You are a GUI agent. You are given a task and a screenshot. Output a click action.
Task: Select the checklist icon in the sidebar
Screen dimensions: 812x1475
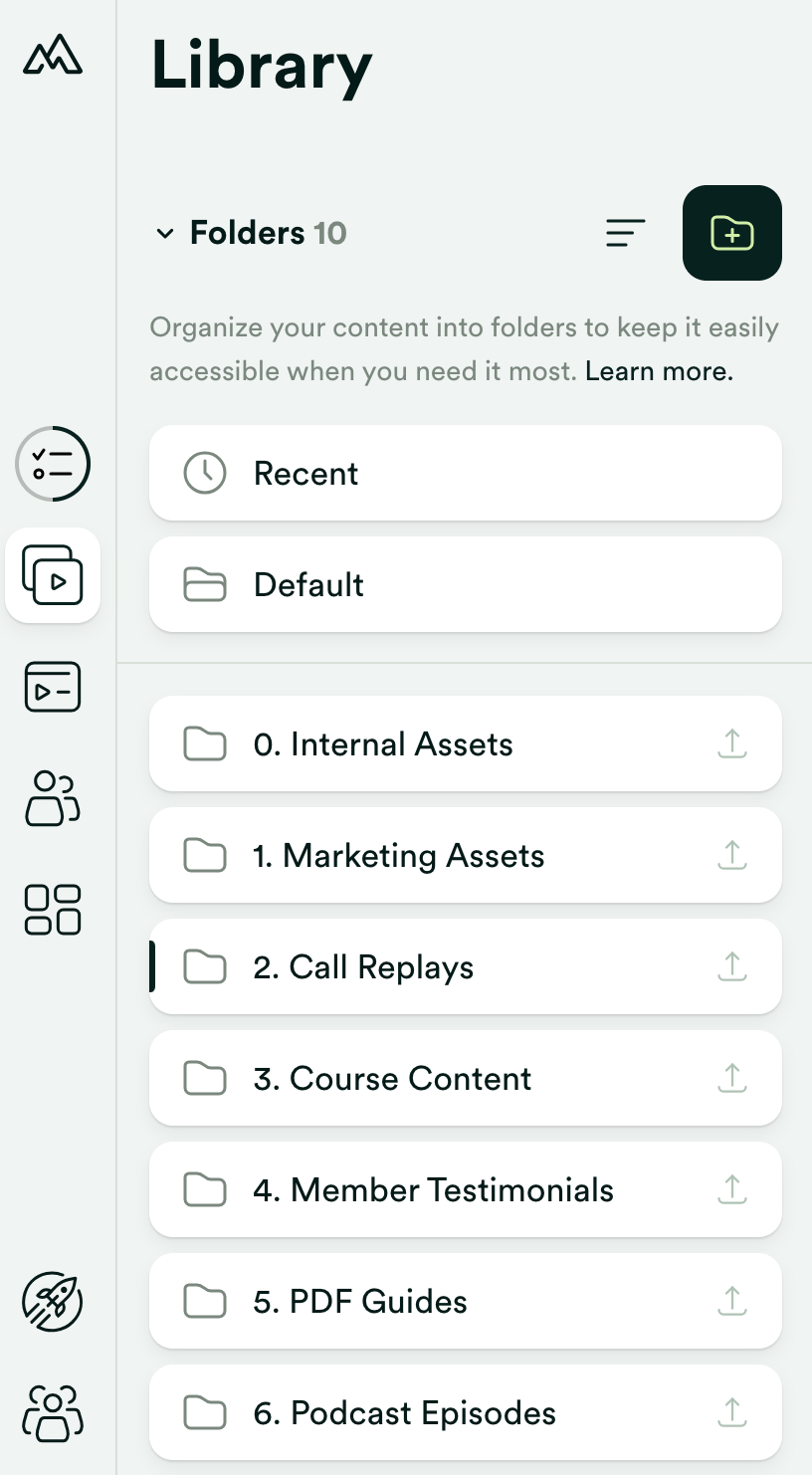pos(52,464)
